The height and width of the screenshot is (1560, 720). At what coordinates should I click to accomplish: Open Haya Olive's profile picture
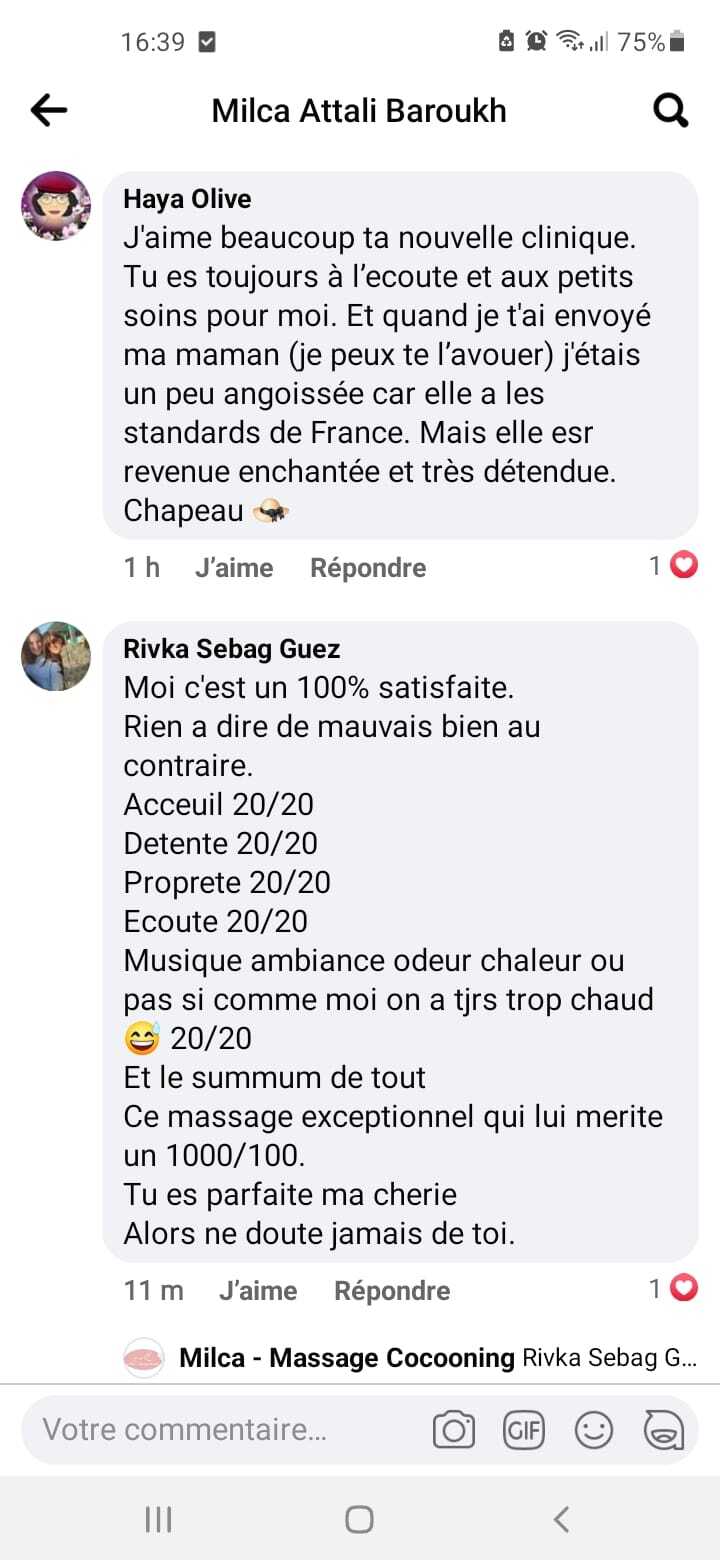pyautogui.click(x=56, y=206)
